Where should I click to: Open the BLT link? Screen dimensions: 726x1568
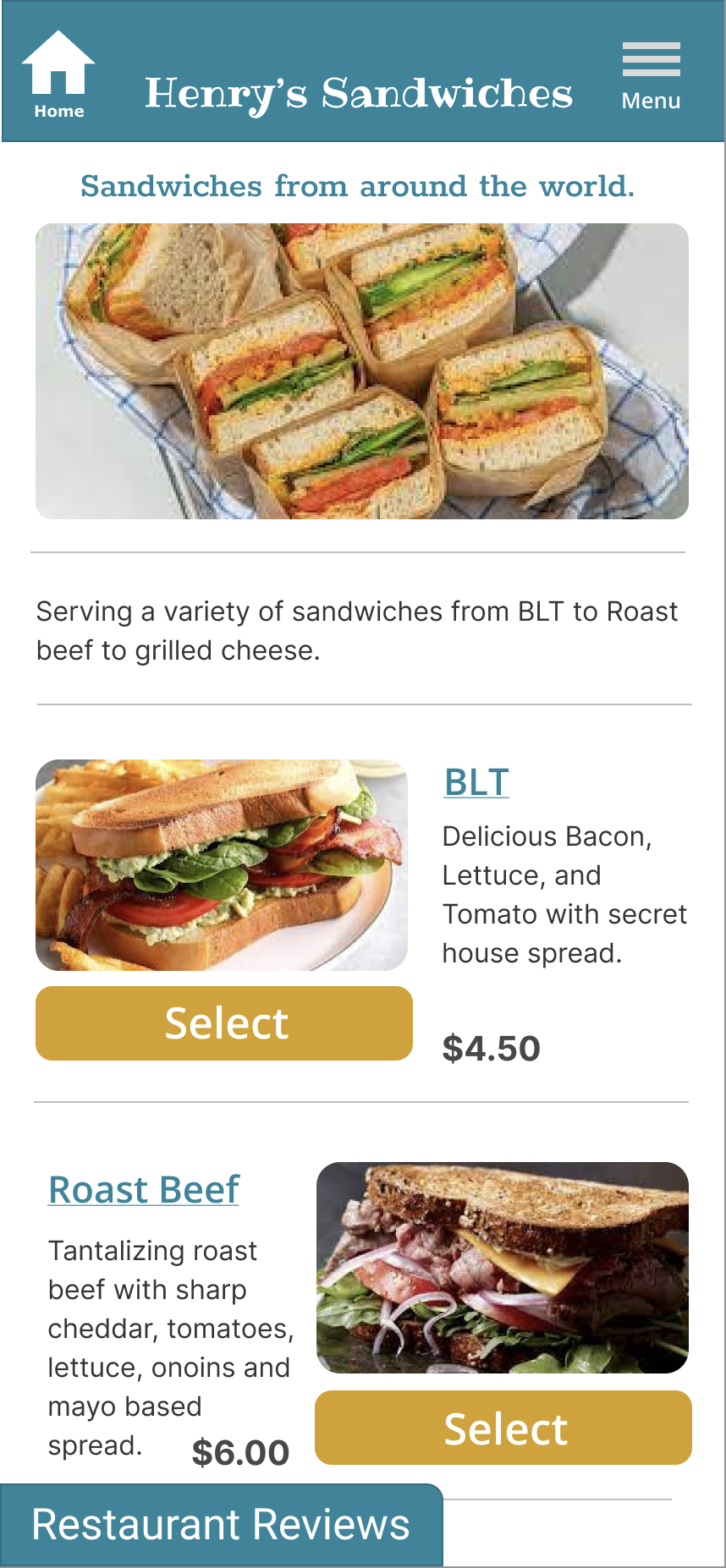tap(476, 782)
